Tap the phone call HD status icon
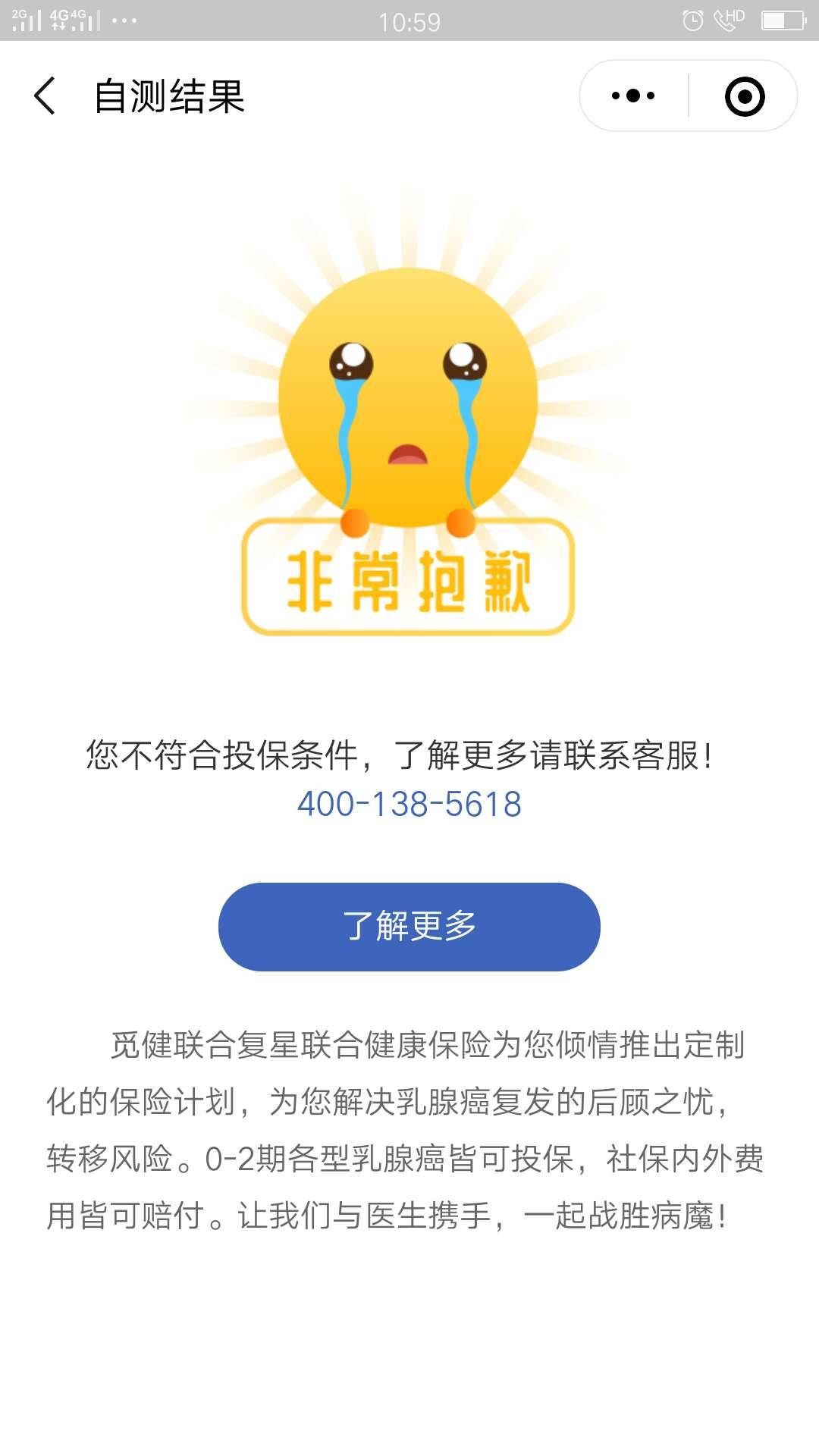 (730, 19)
